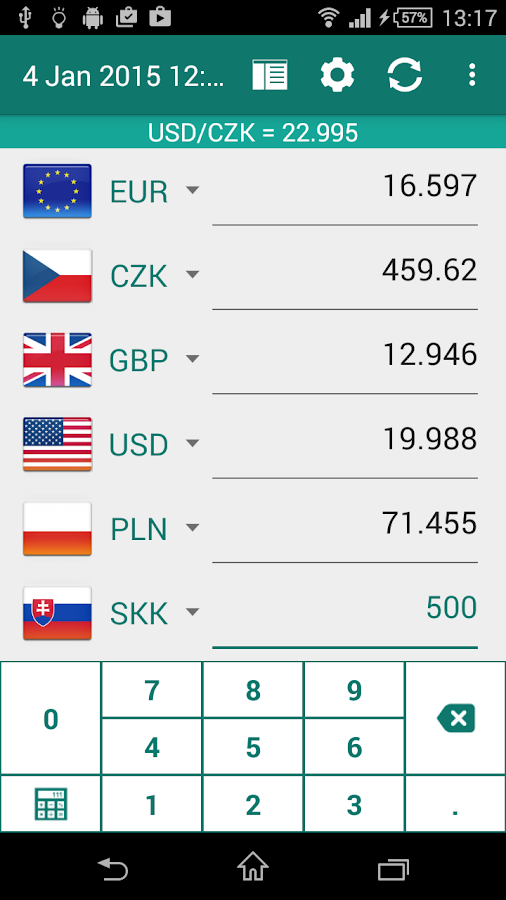Insert a decimal point
Screen dimensions: 506x900
456,804
